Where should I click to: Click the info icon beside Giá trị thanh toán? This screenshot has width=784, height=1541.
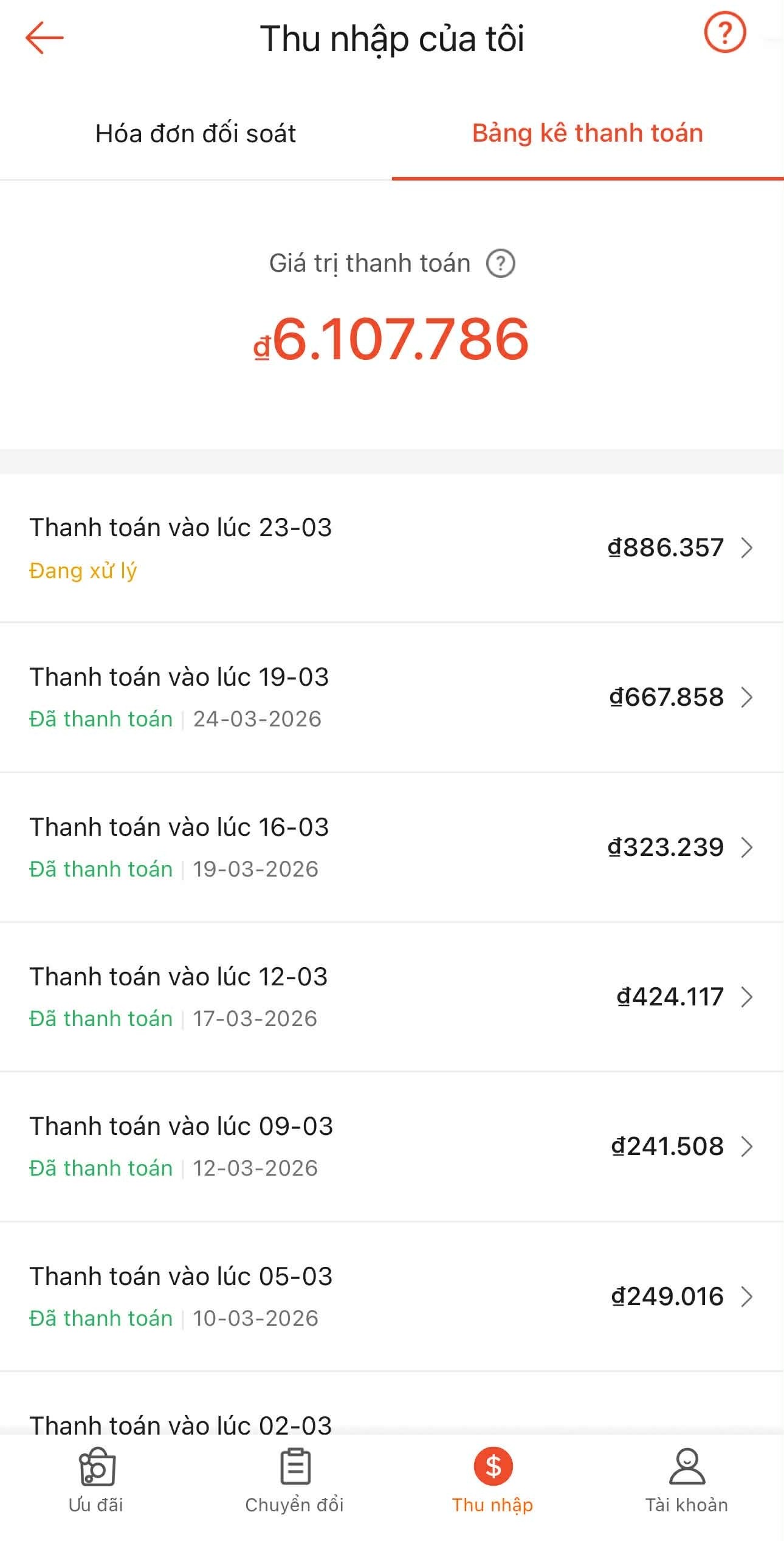pyautogui.click(x=500, y=263)
